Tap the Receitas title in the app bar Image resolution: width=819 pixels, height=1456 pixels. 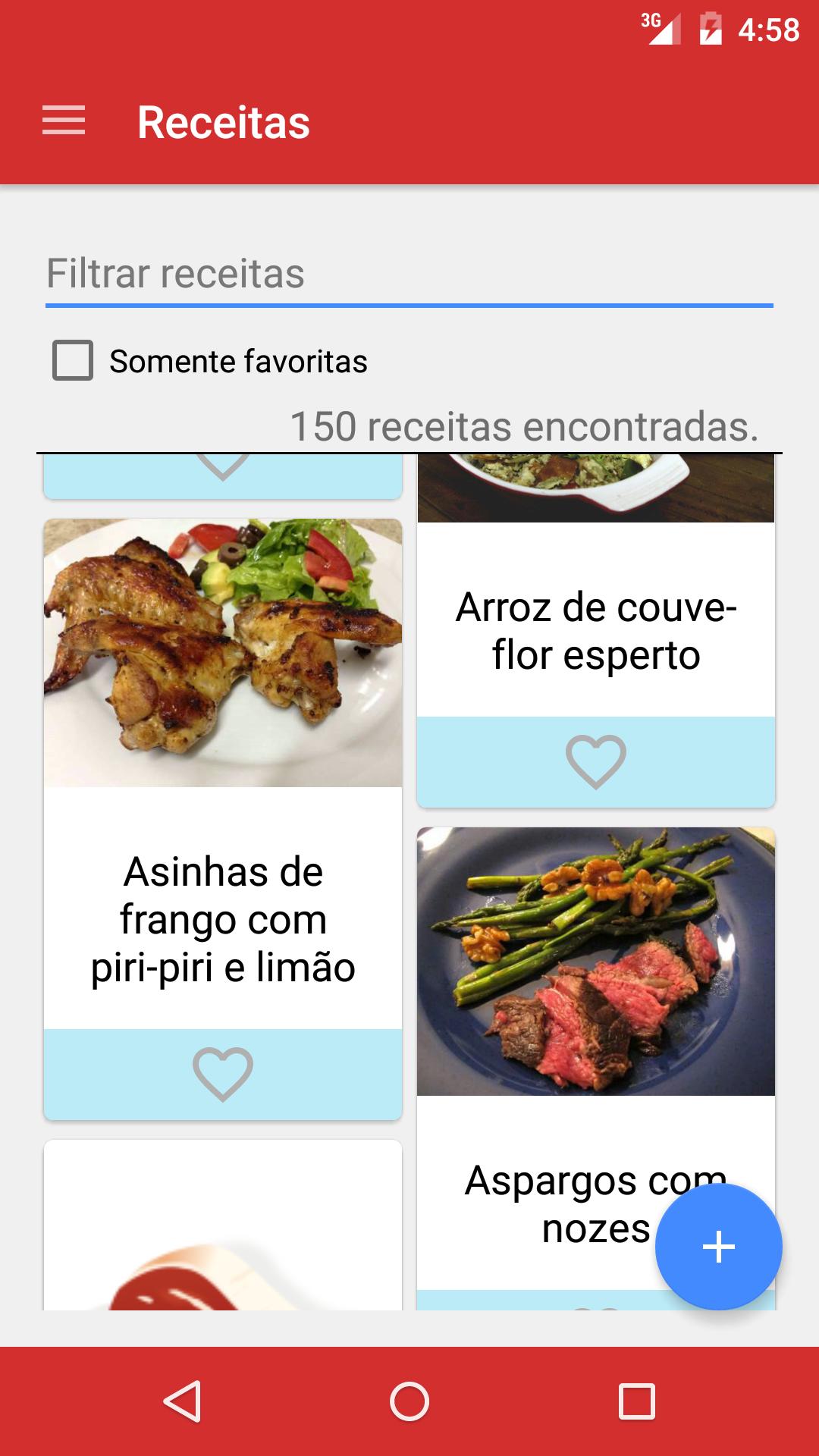click(224, 121)
